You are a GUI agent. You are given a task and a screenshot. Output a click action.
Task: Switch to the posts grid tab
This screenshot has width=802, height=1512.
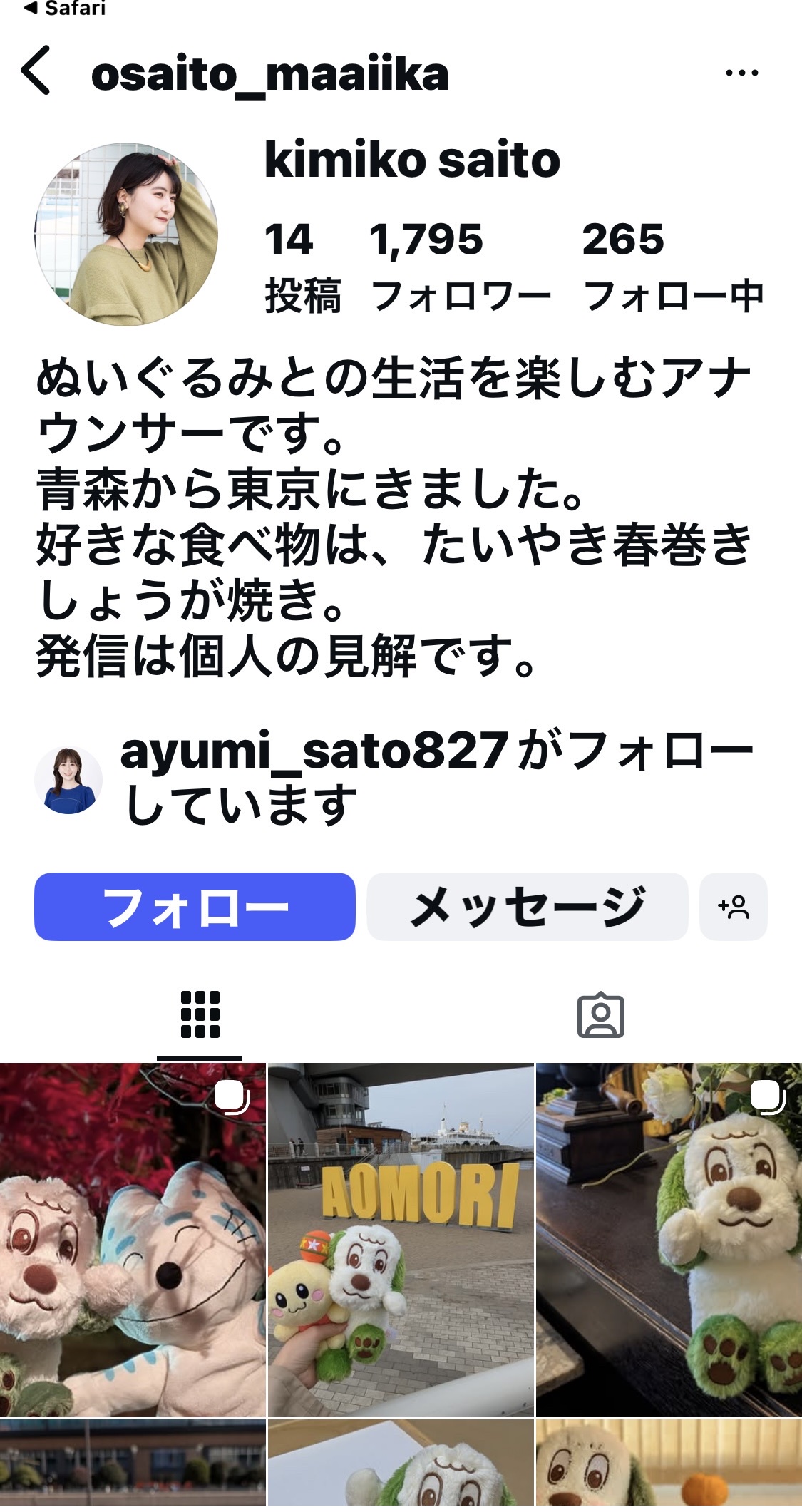(x=200, y=1014)
